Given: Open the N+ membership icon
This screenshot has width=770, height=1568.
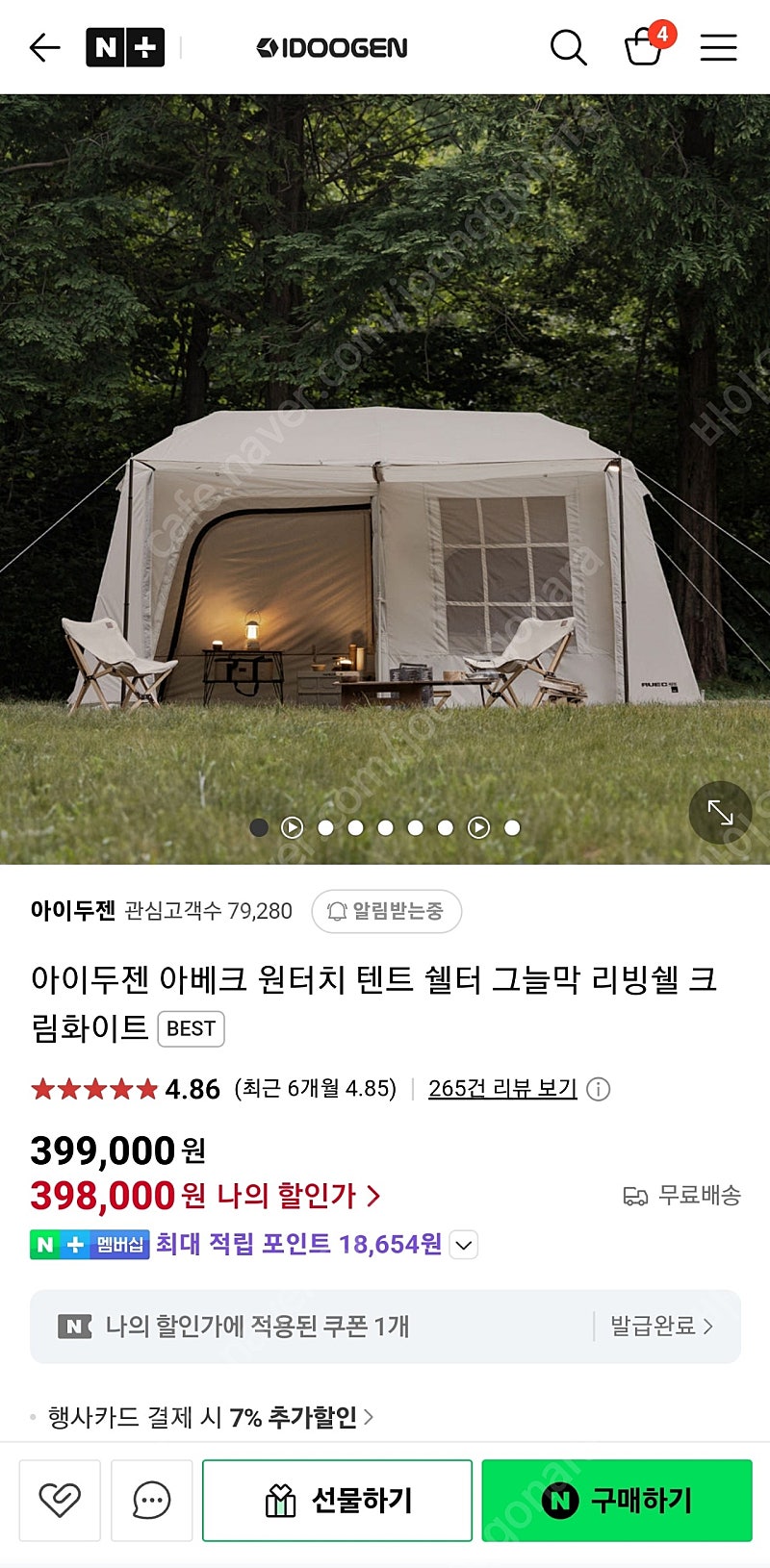Looking at the screenshot, I should [125, 47].
